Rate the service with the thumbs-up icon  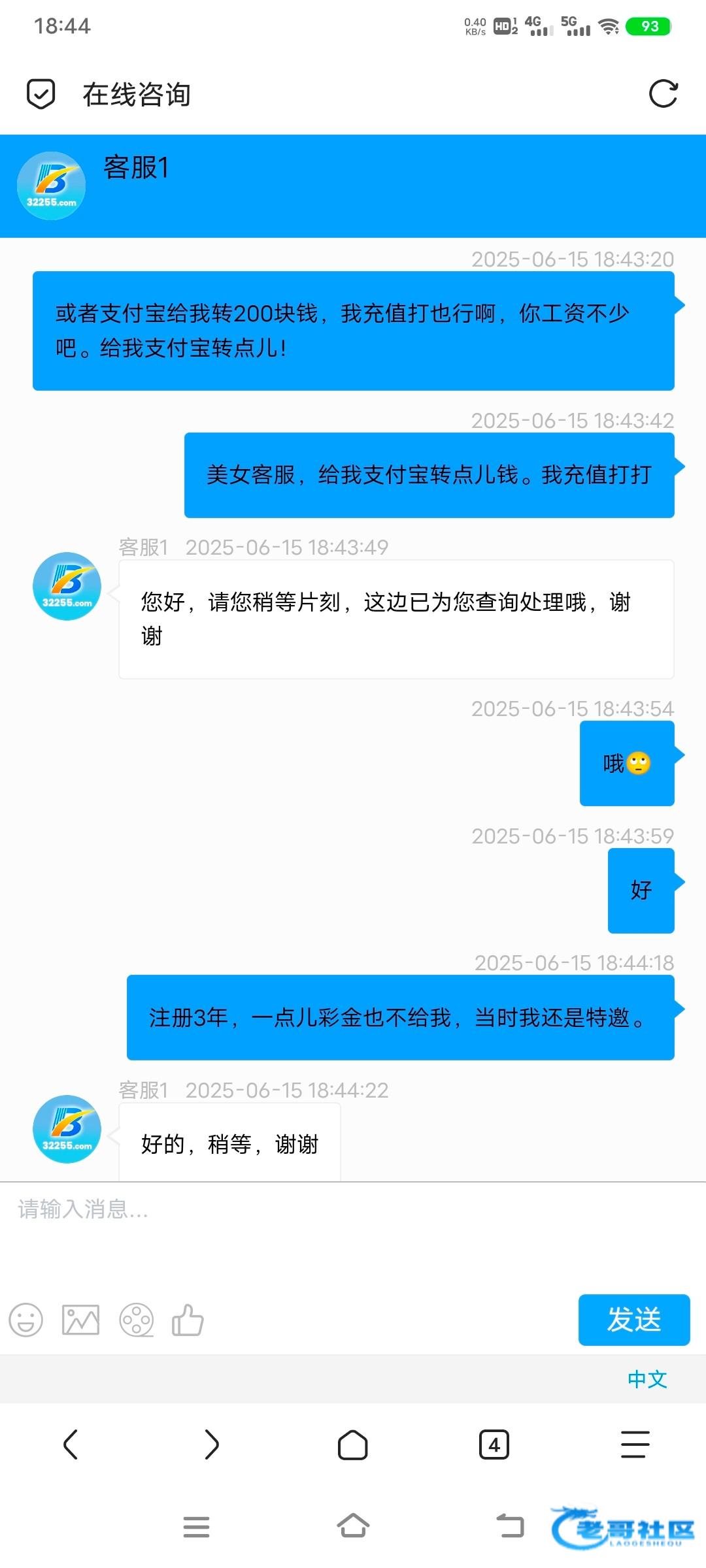(188, 1320)
